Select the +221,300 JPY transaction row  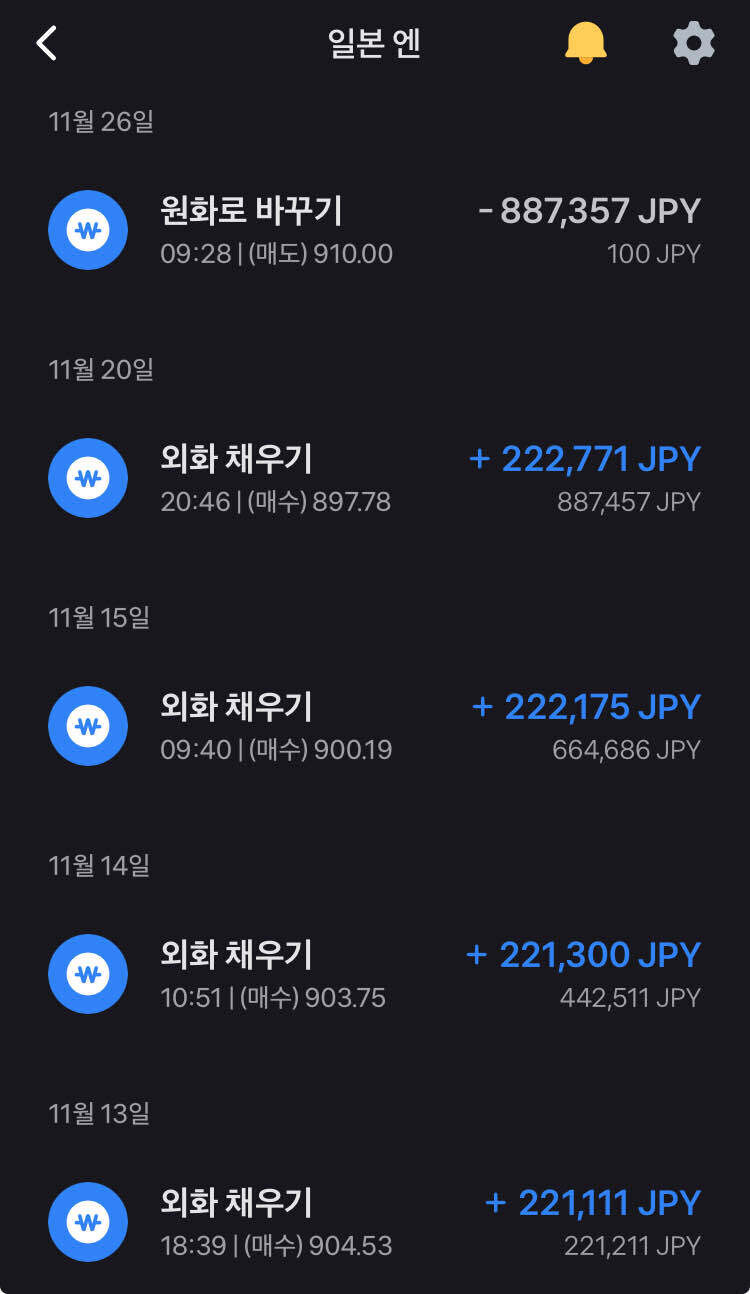(375, 974)
